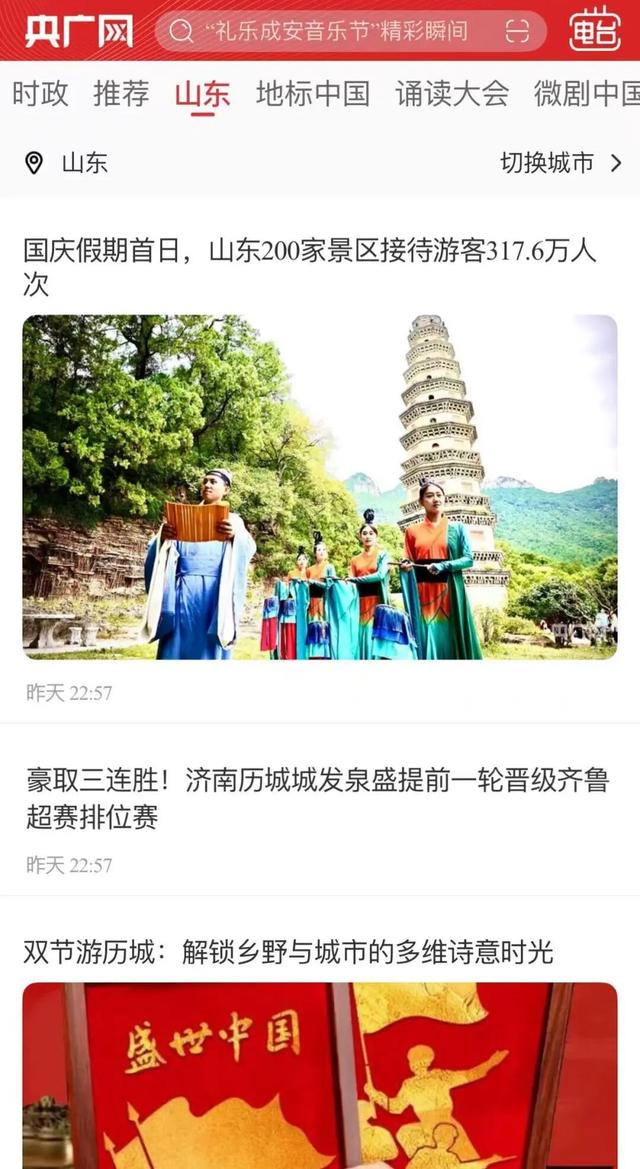Read 济南历城城发泉盛 三连胜 article
Viewport: 640px width, 1169px height.
coord(318,799)
